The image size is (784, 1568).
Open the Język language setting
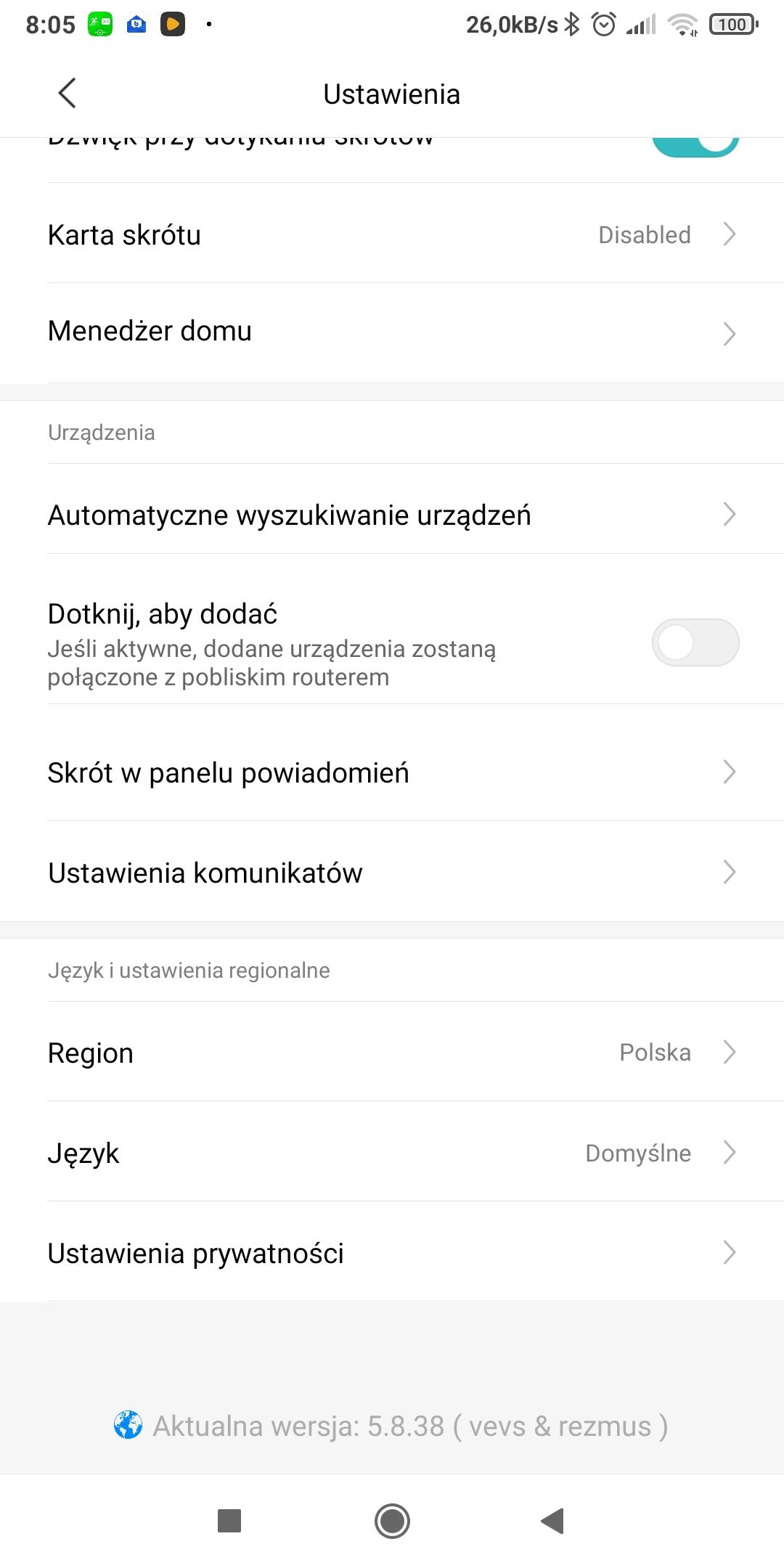[x=392, y=1153]
